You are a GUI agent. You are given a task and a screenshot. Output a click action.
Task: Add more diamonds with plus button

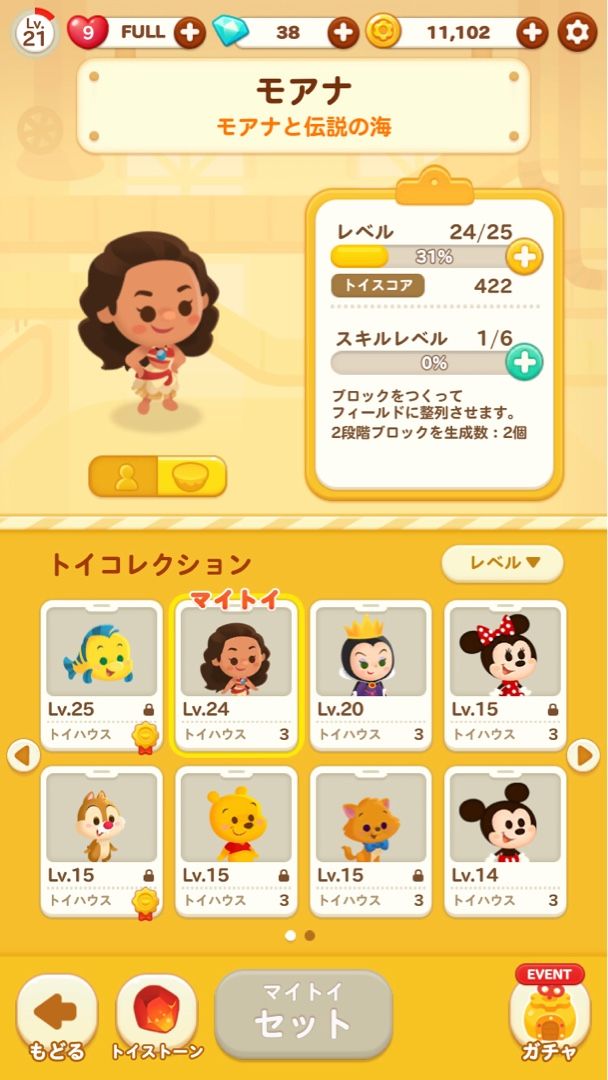click(x=343, y=32)
